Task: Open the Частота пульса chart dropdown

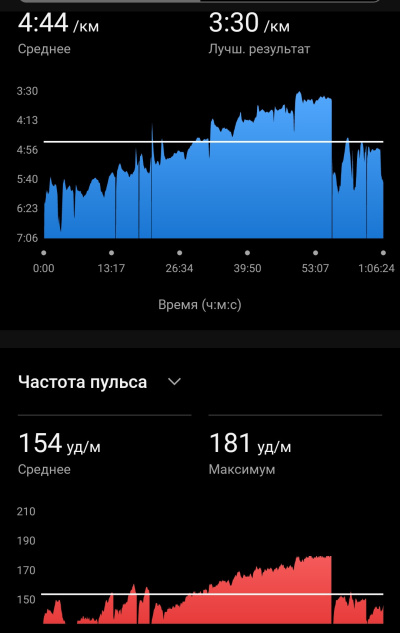Action: pyautogui.click(x=174, y=381)
